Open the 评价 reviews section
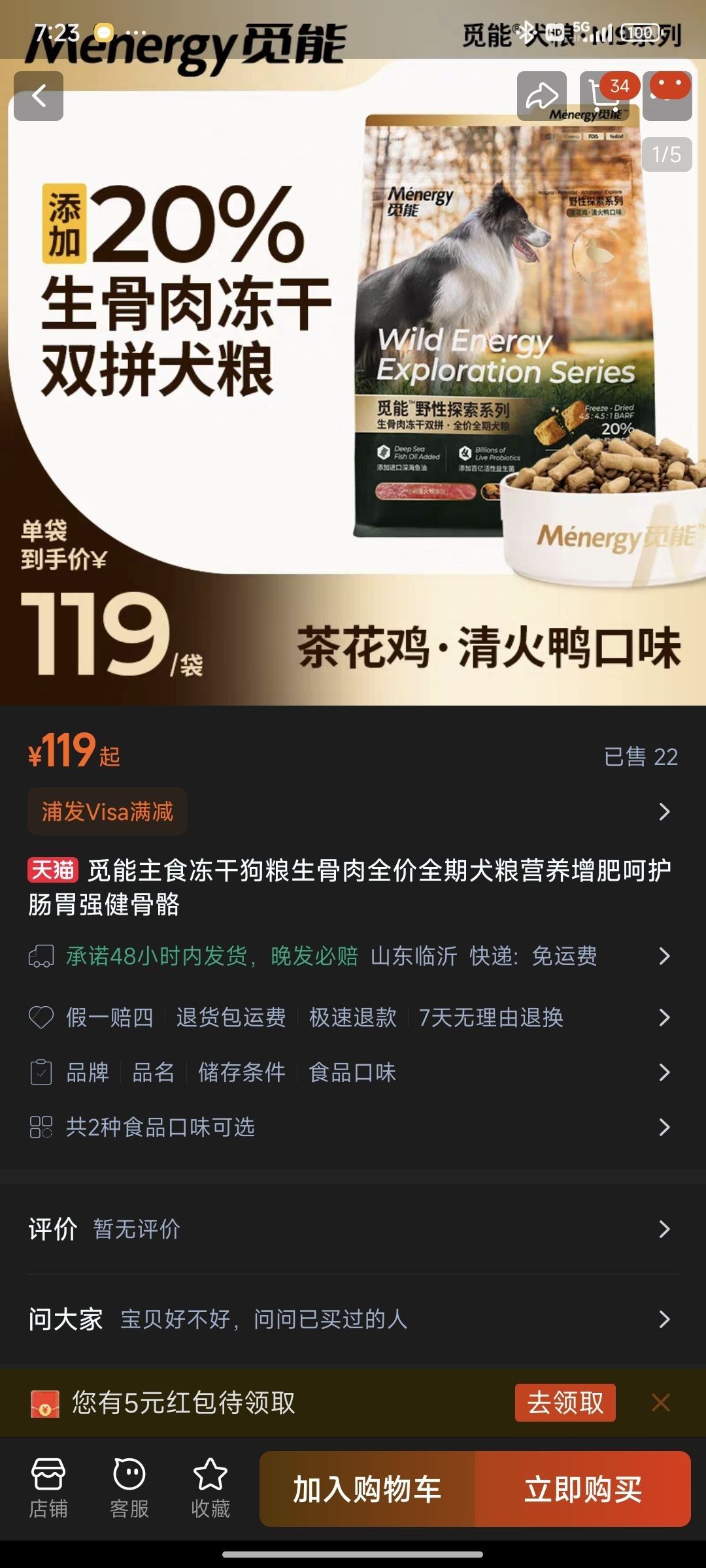Image resolution: width=706 pixels, height=1568 pixels. (x=353, y=1229)
